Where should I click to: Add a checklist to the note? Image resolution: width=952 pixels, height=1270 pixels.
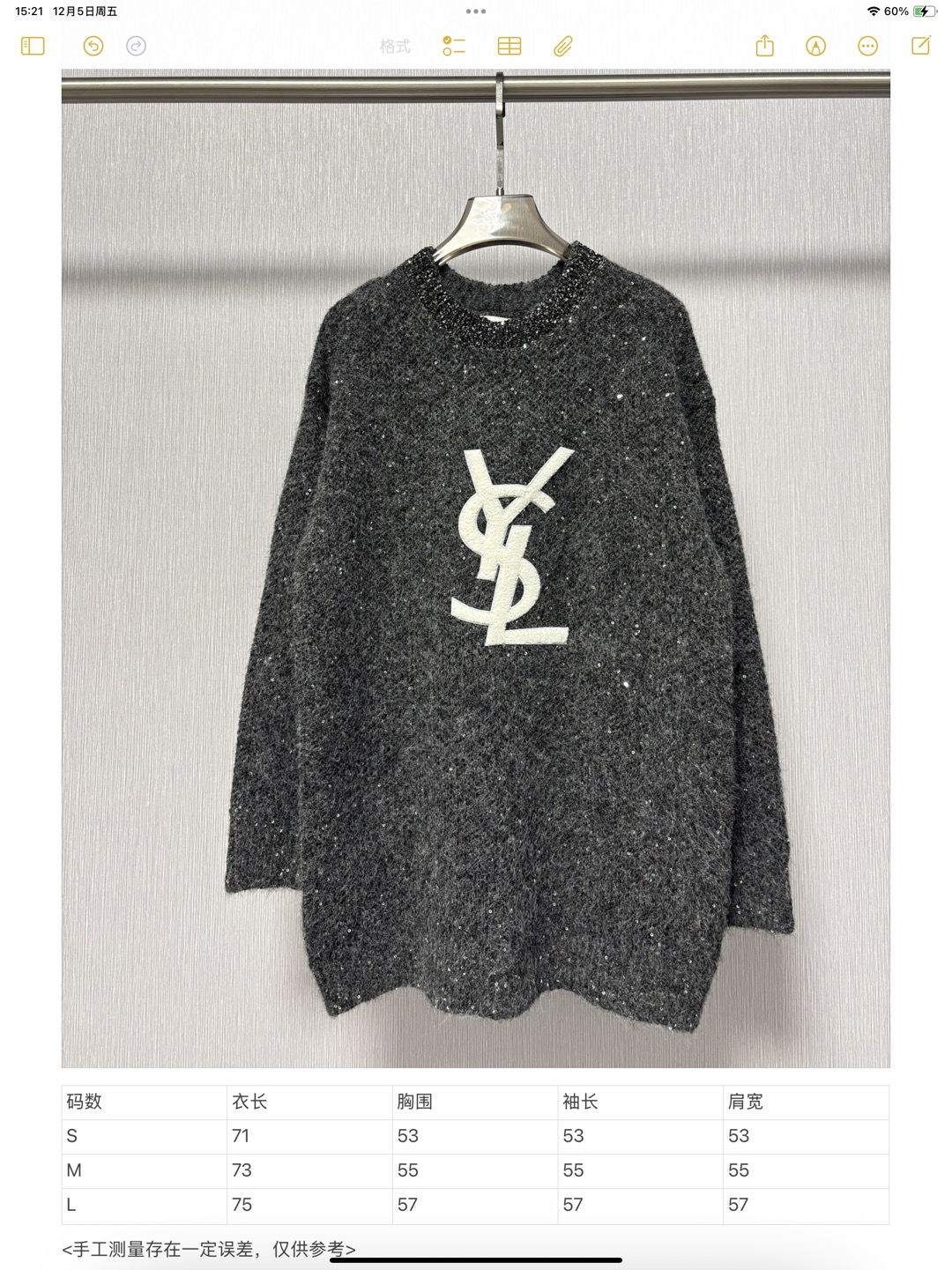coord(454,46)
